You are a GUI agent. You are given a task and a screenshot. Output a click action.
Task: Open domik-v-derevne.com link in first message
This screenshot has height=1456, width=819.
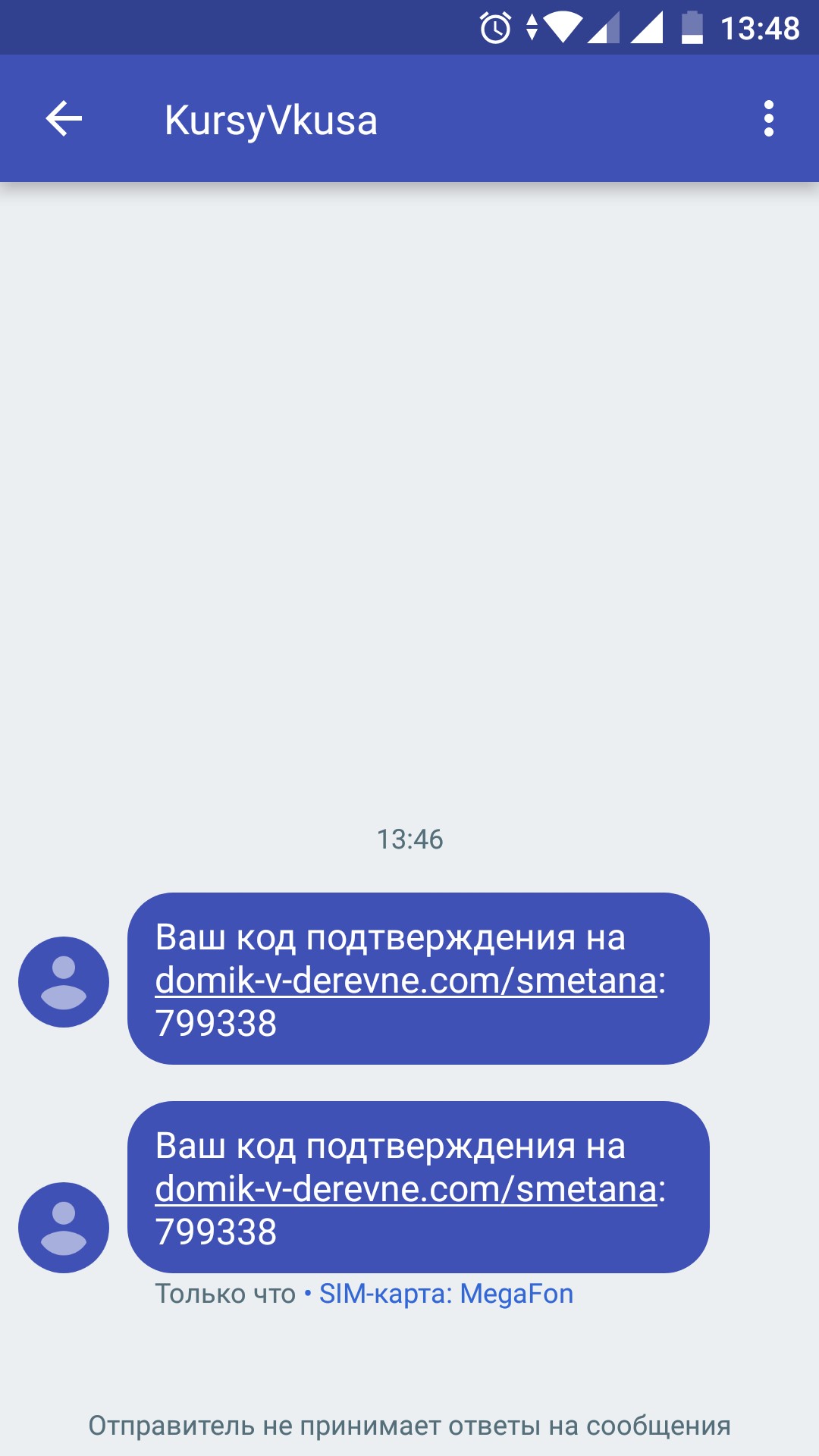pos(406,981)
